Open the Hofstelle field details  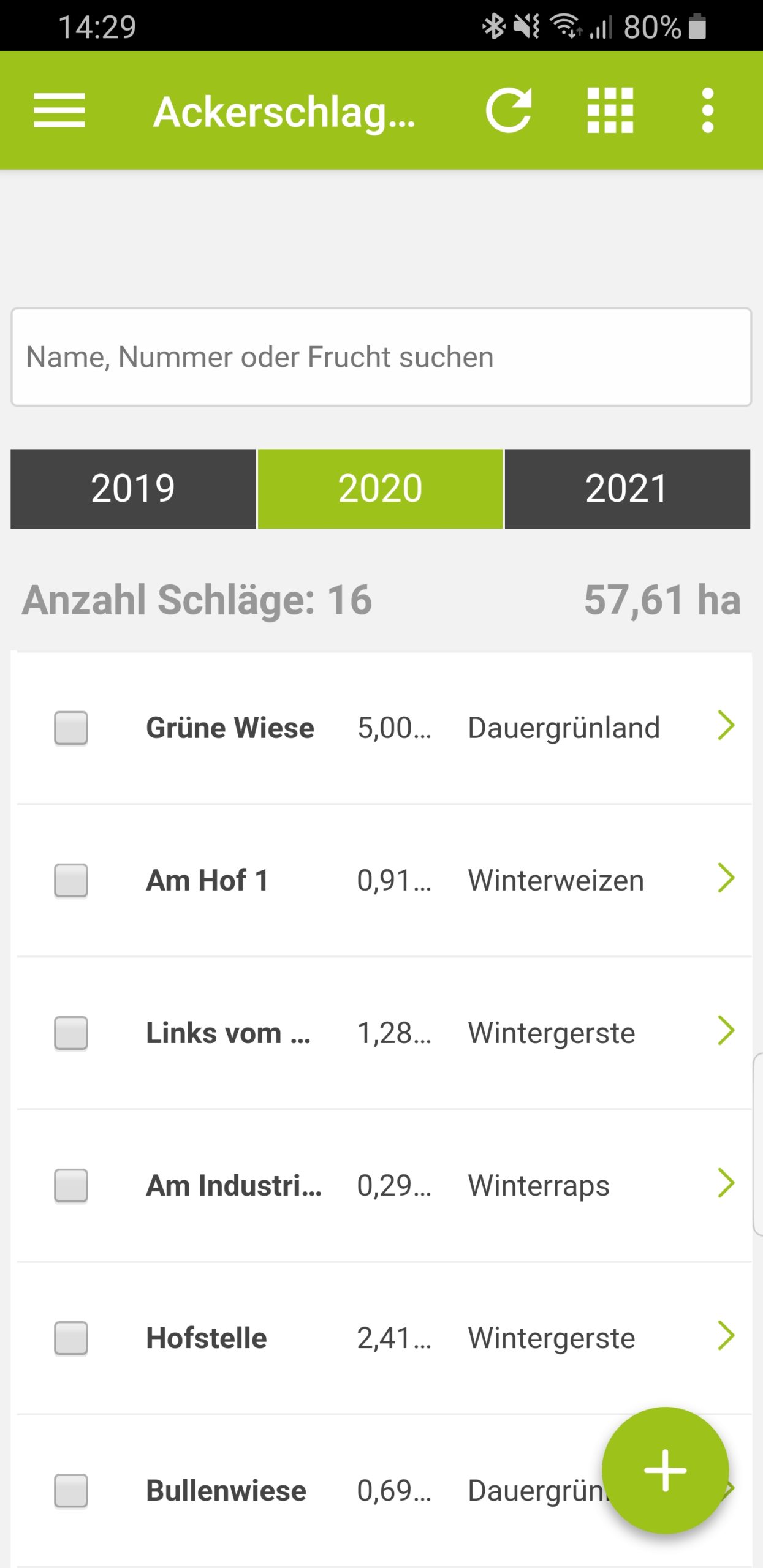(x=384, y=1338)
